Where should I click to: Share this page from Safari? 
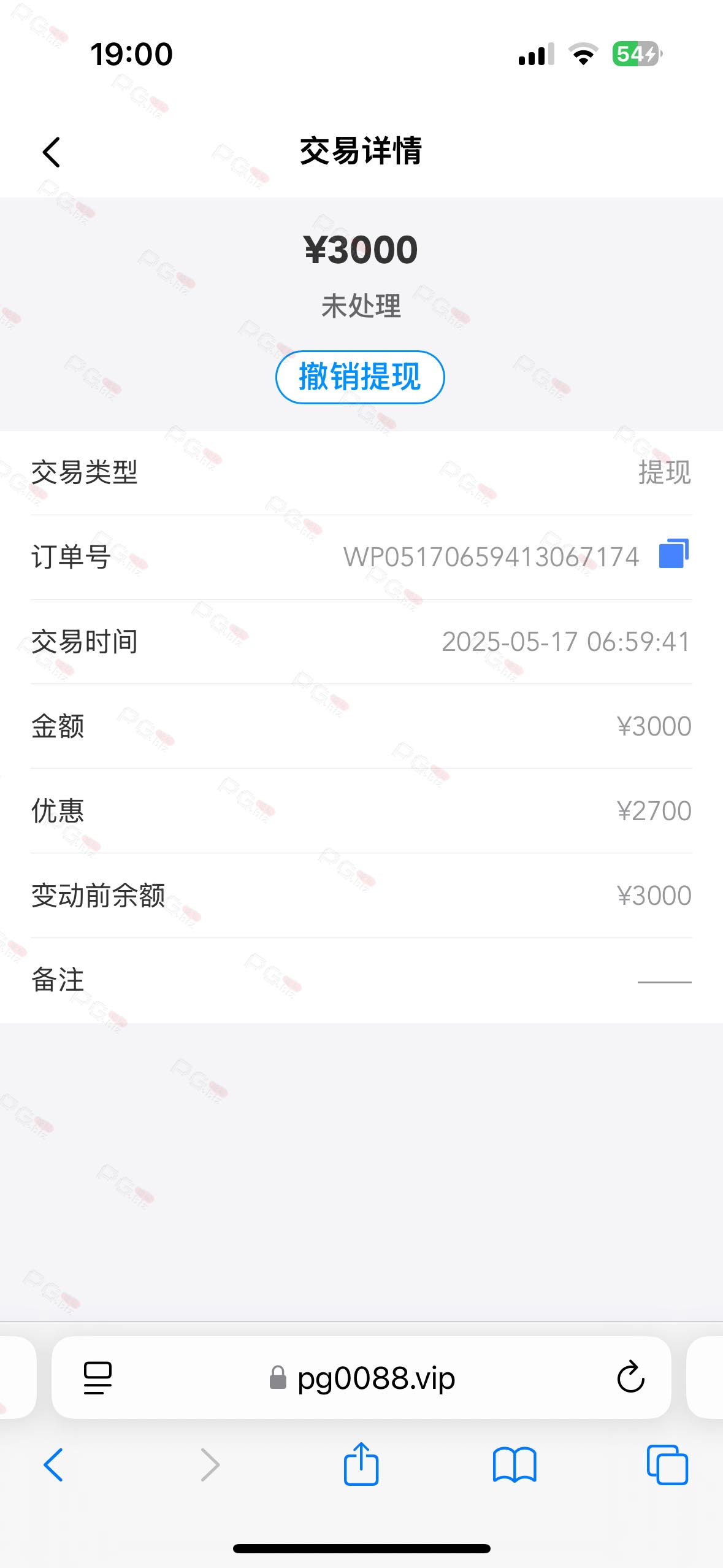tap(361, 1464)
